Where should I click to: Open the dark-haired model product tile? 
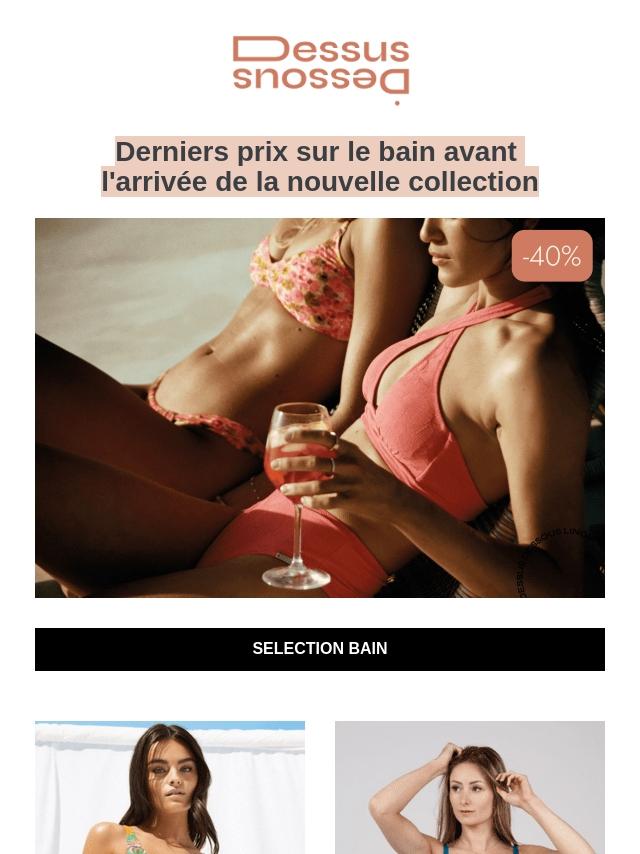tap(170, 788)
